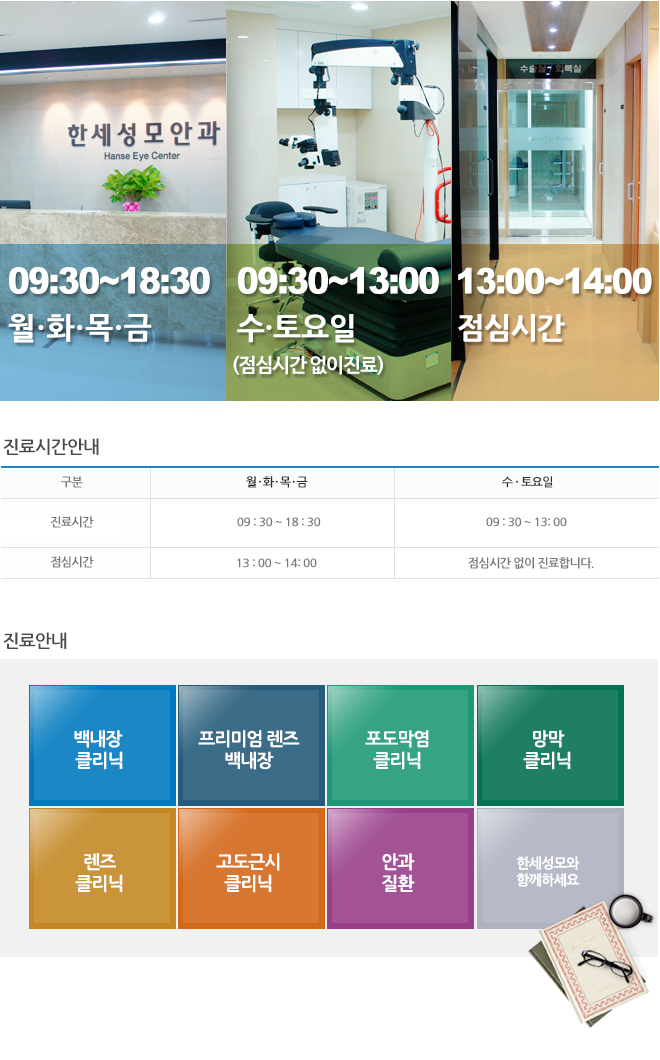
Task: Select 고도근시 클리닉
Action: [251, 869]
